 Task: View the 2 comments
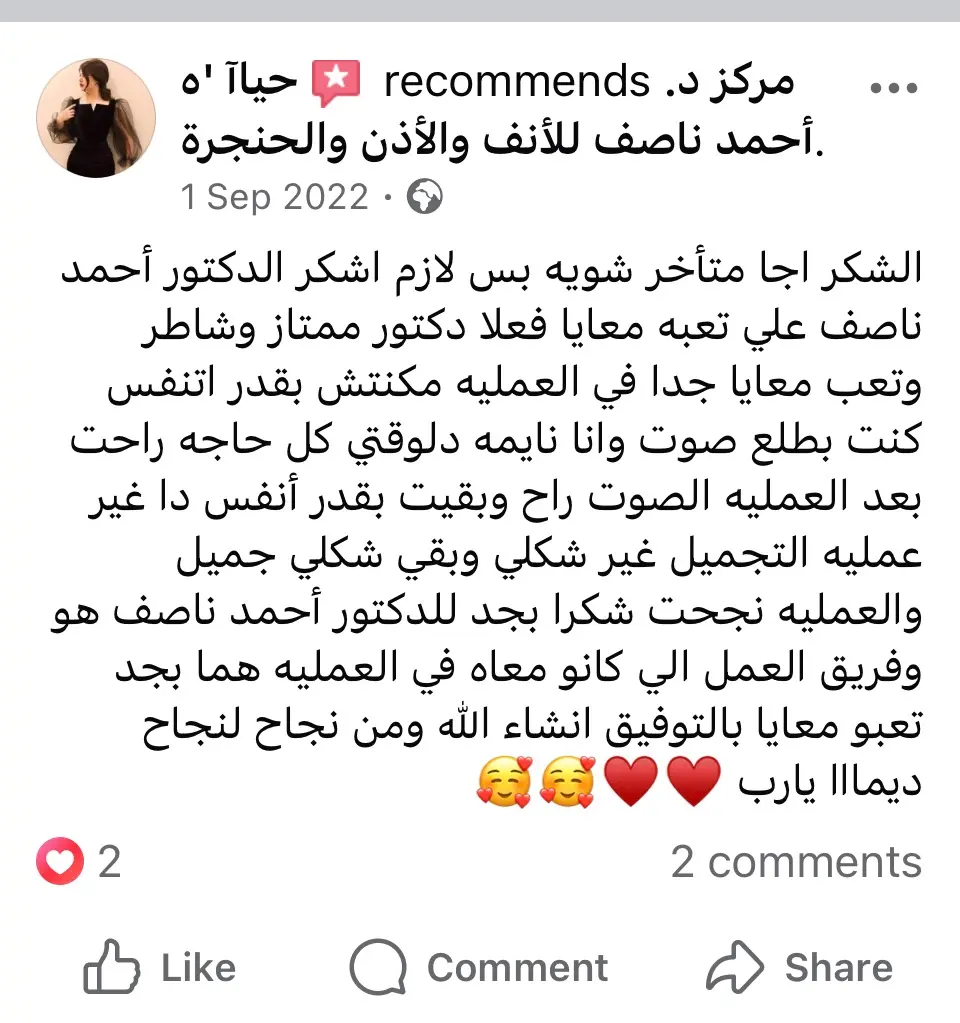point(796,862)
